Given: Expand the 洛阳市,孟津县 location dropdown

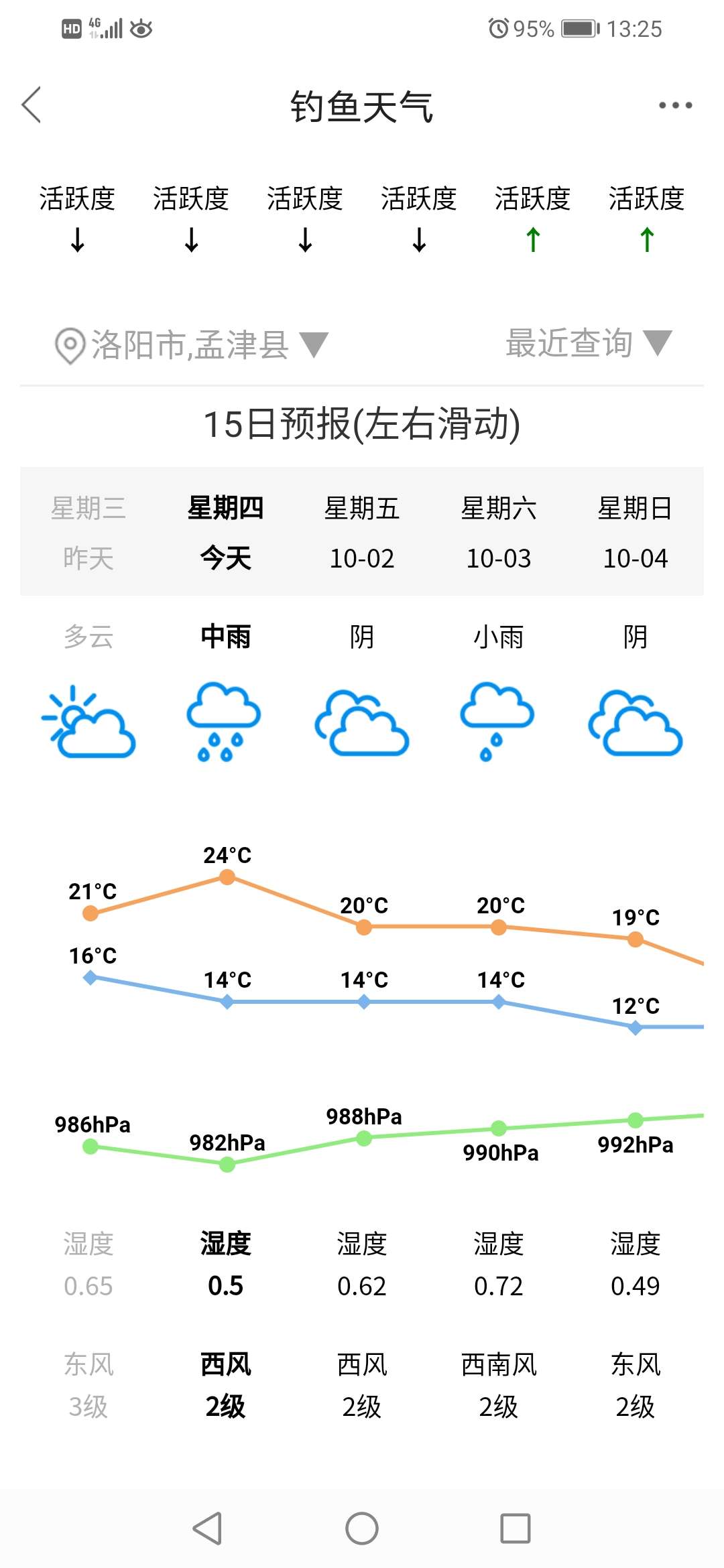Looking at the screenshot, I should (191, 345).
